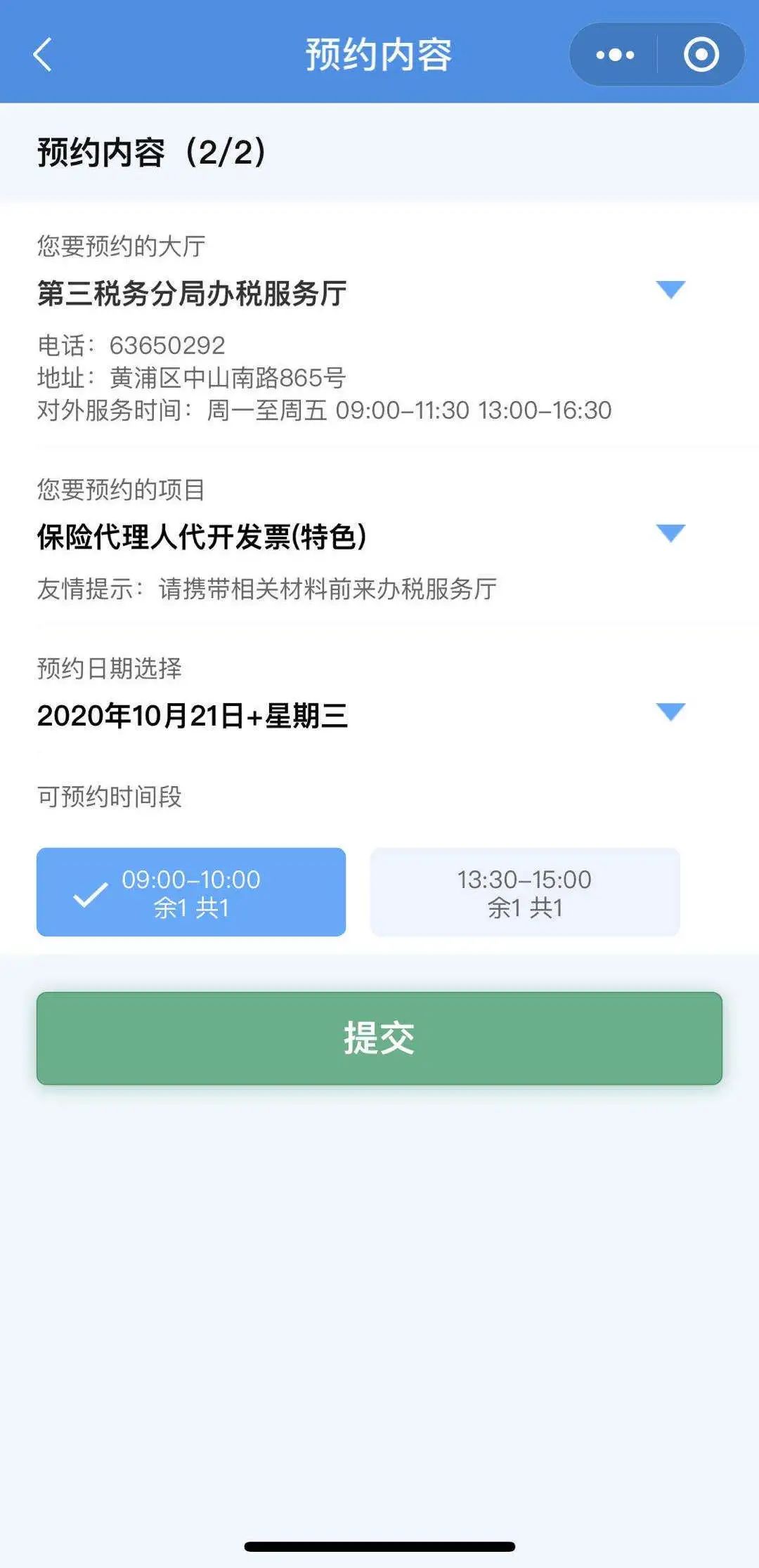759x1568 pixels.
Task: Close the mini program with circle icon
Action: pyautogui.click(x=701, y=55)
